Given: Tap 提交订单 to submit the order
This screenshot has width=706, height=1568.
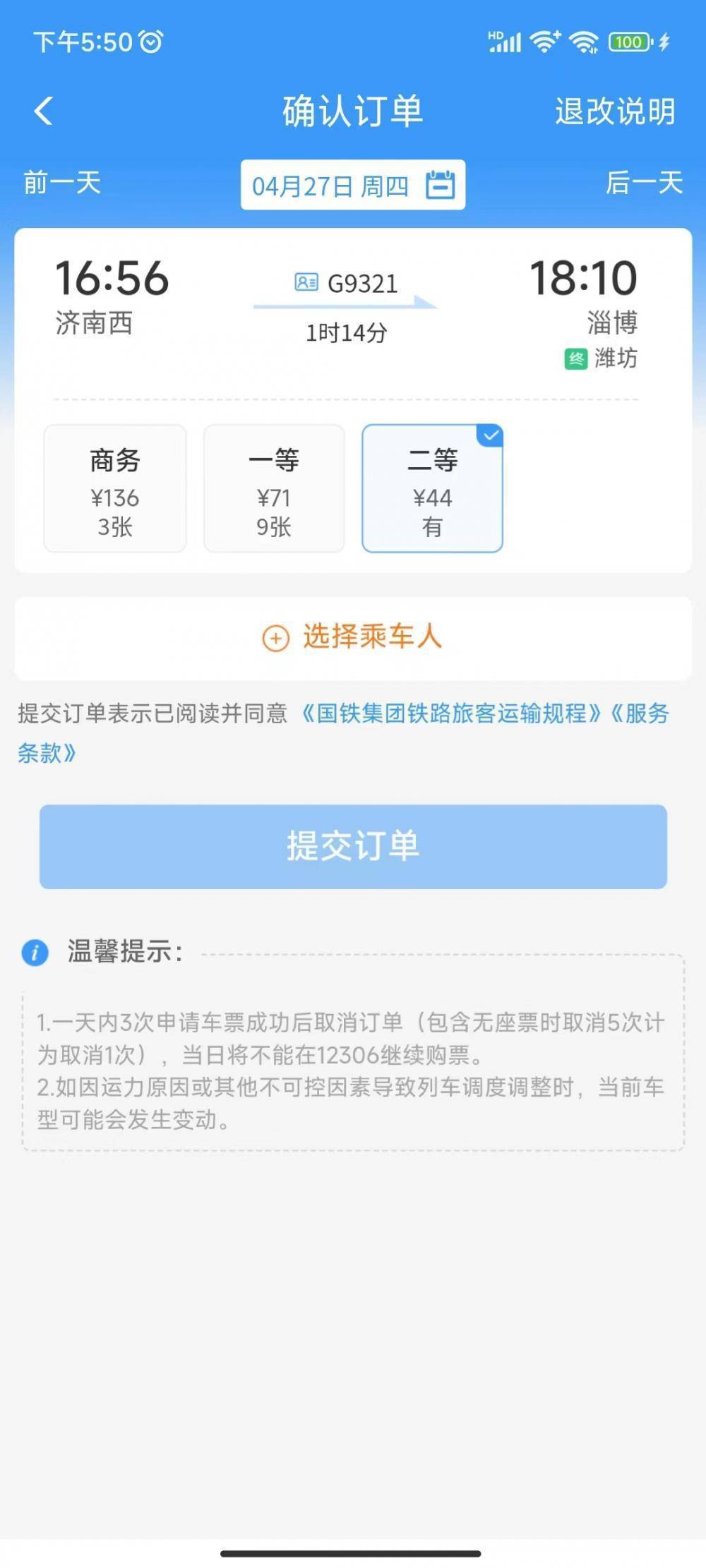Looking at the screenshot, I should pyautogui.click(x=353, y=846).
